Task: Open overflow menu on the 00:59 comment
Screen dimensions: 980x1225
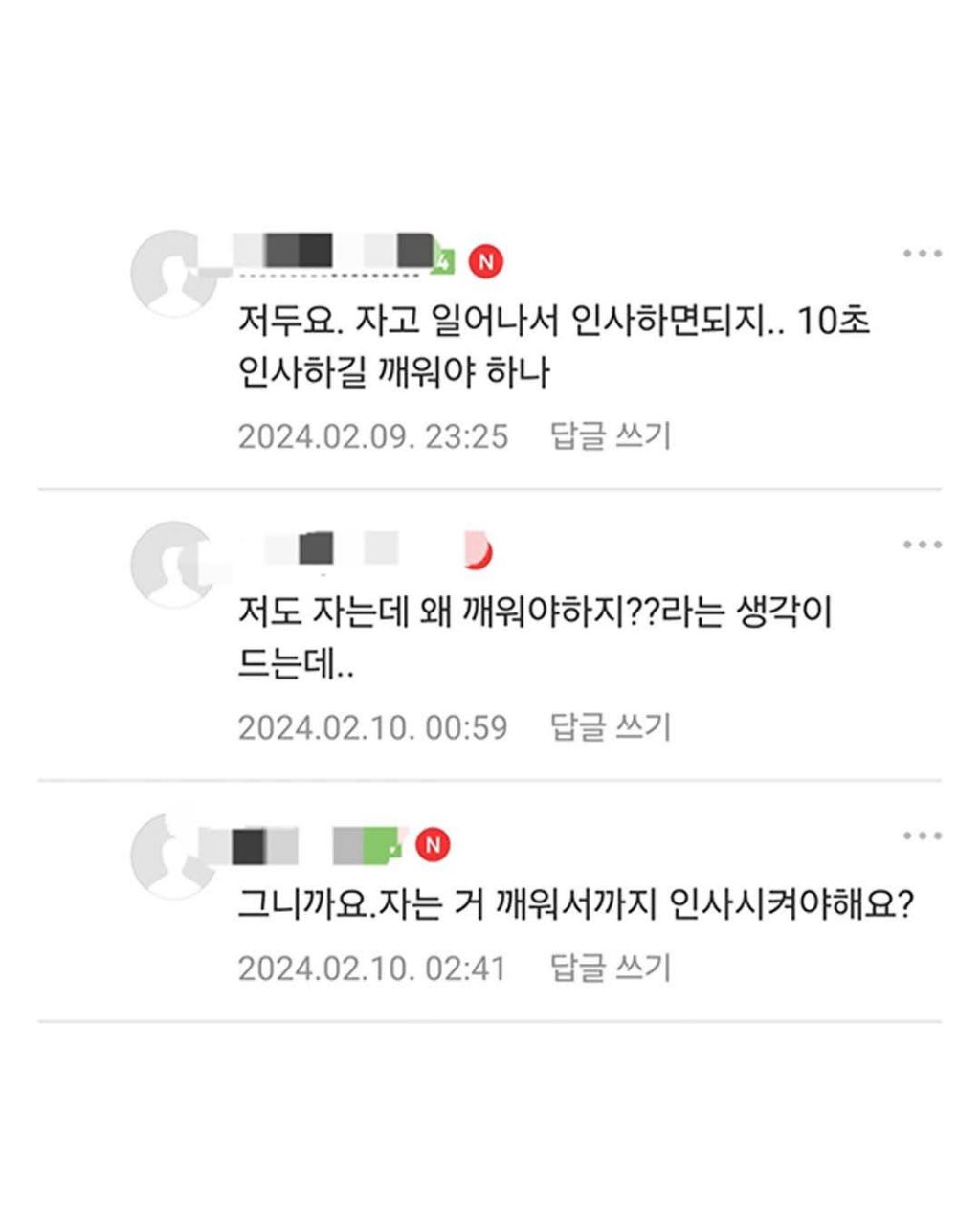Action: click(923, 545)
